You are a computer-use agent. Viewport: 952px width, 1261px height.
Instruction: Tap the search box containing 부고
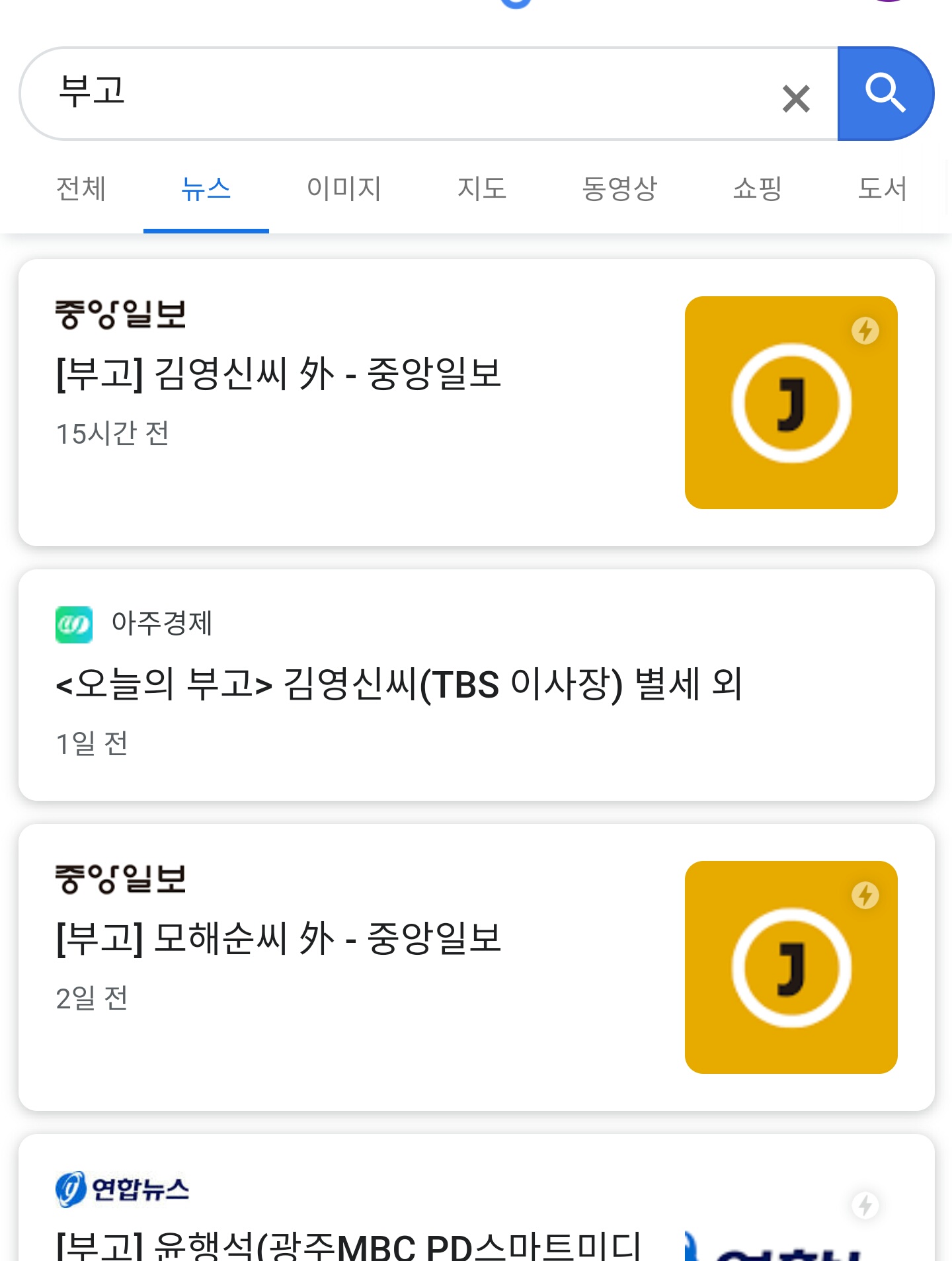397,93
